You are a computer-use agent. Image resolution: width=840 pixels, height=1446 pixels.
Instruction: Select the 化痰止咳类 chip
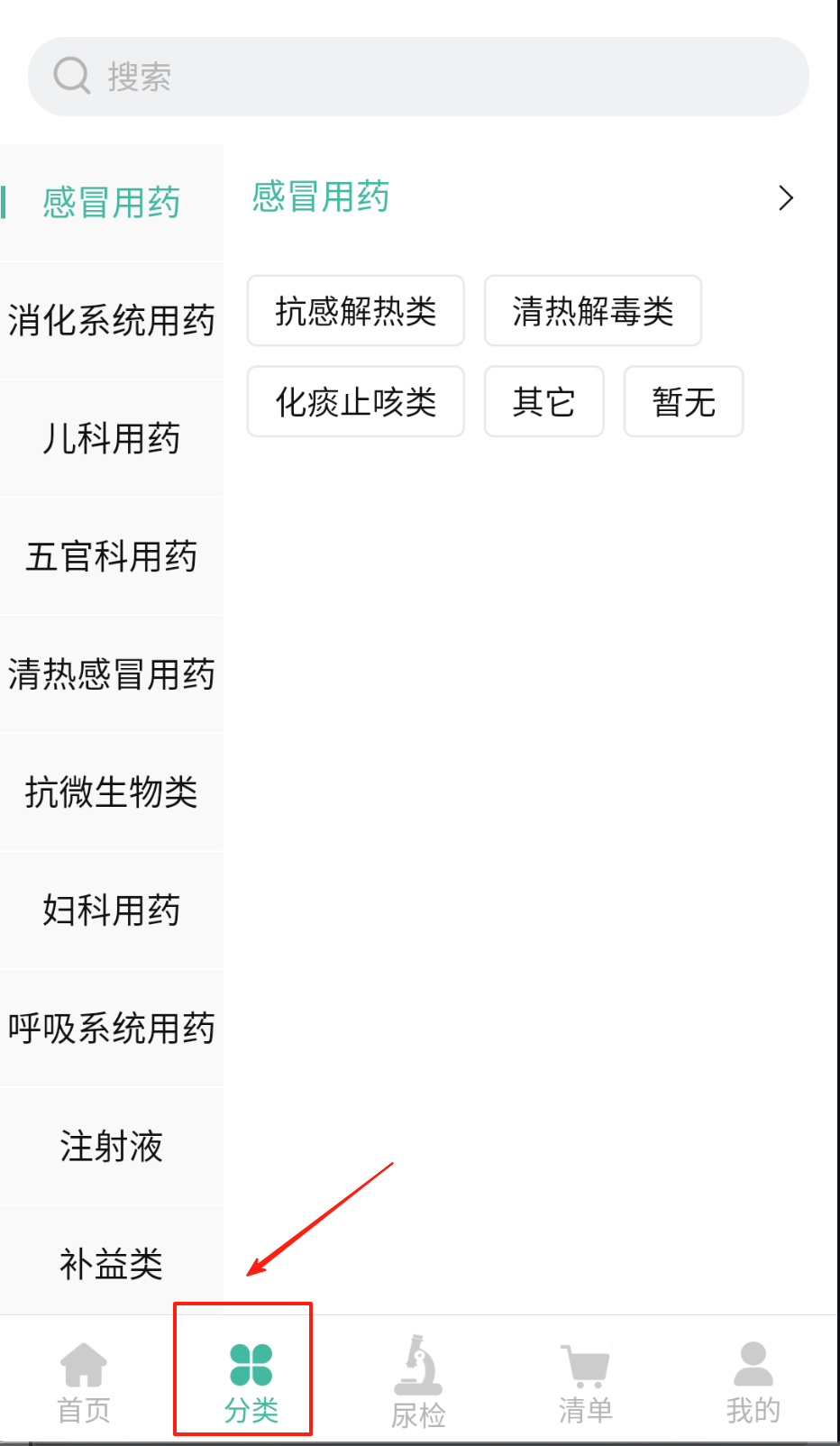[x=356, y=402]
